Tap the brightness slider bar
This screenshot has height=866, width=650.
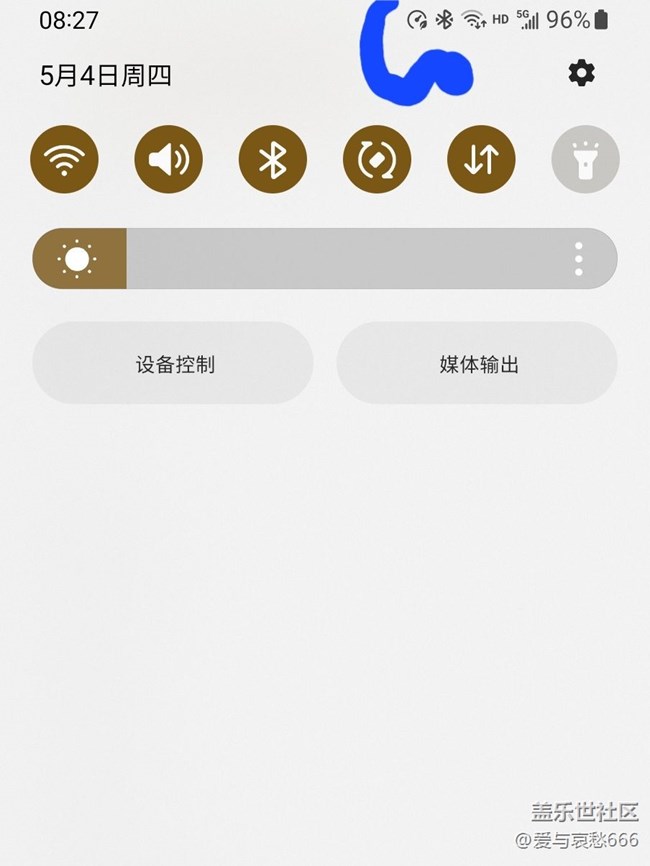[325, 258]
